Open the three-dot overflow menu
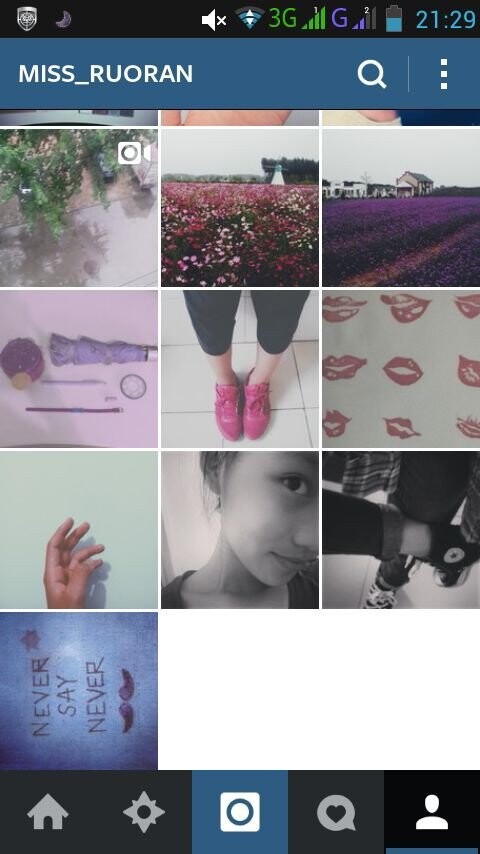This screenshot has height=854, width=480. [x=444, y=74]
